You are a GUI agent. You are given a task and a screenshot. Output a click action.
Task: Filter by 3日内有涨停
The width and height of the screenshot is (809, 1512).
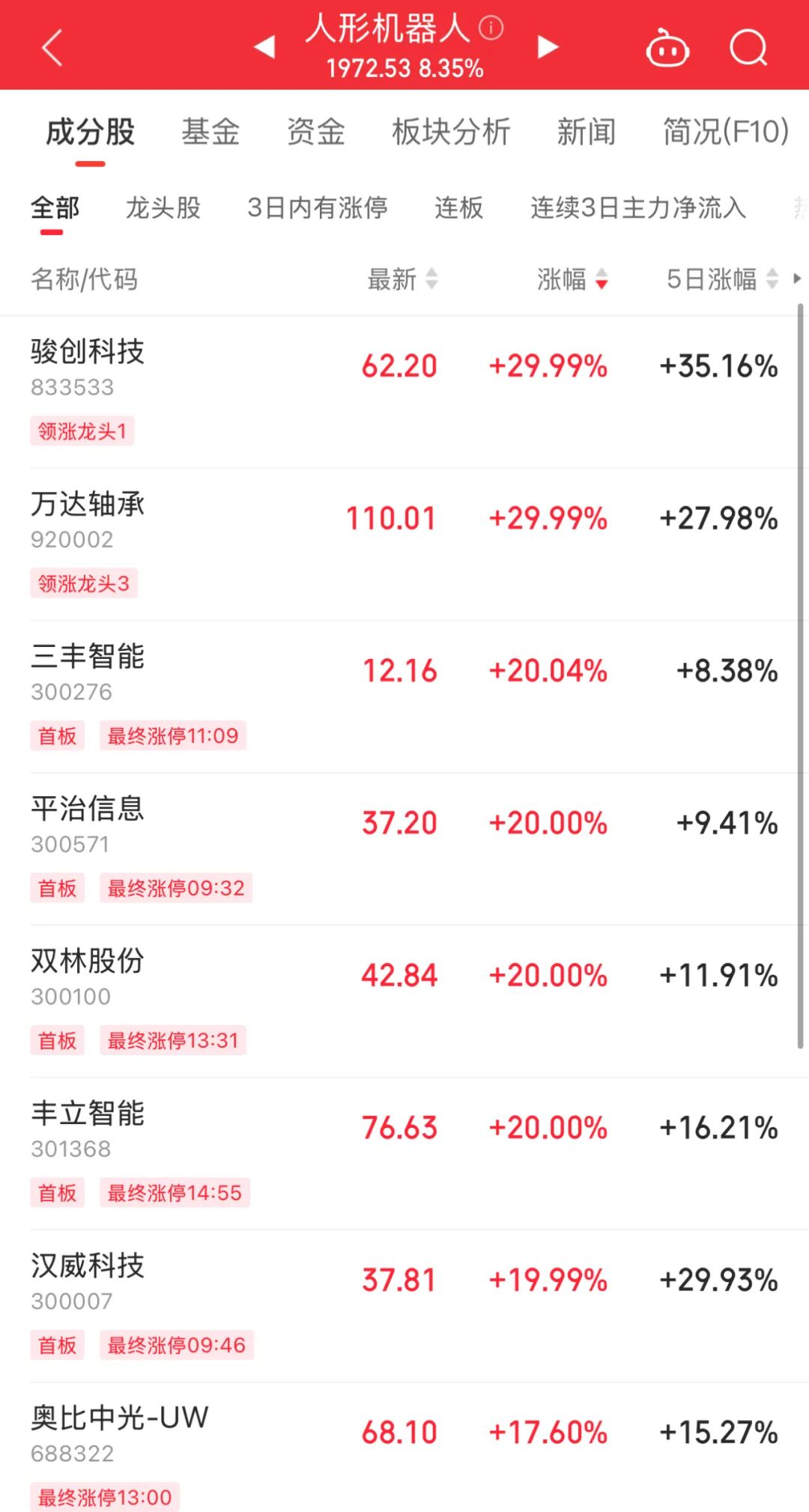[x=318, y=207]
